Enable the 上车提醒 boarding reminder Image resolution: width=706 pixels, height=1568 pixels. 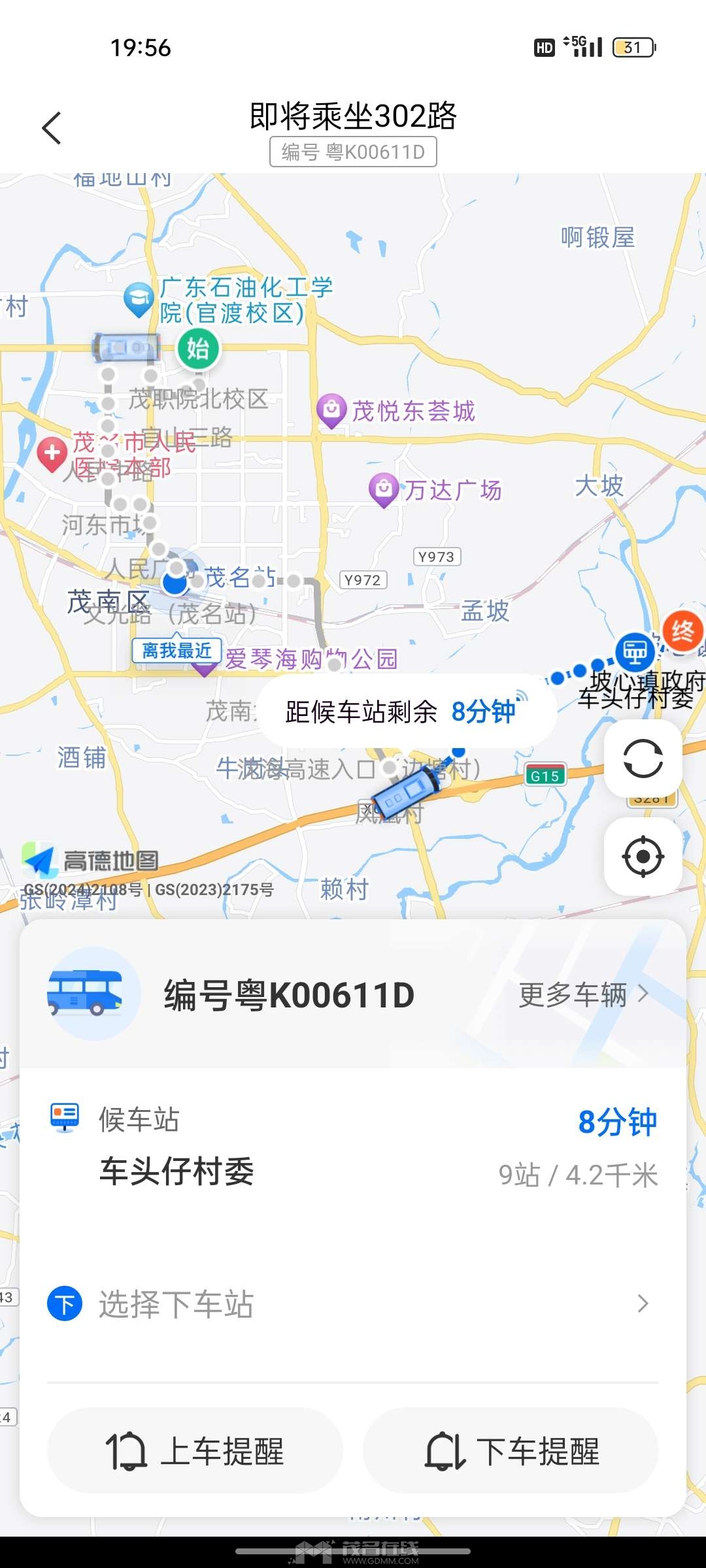pyautogui.click(x=195, y=1451)
